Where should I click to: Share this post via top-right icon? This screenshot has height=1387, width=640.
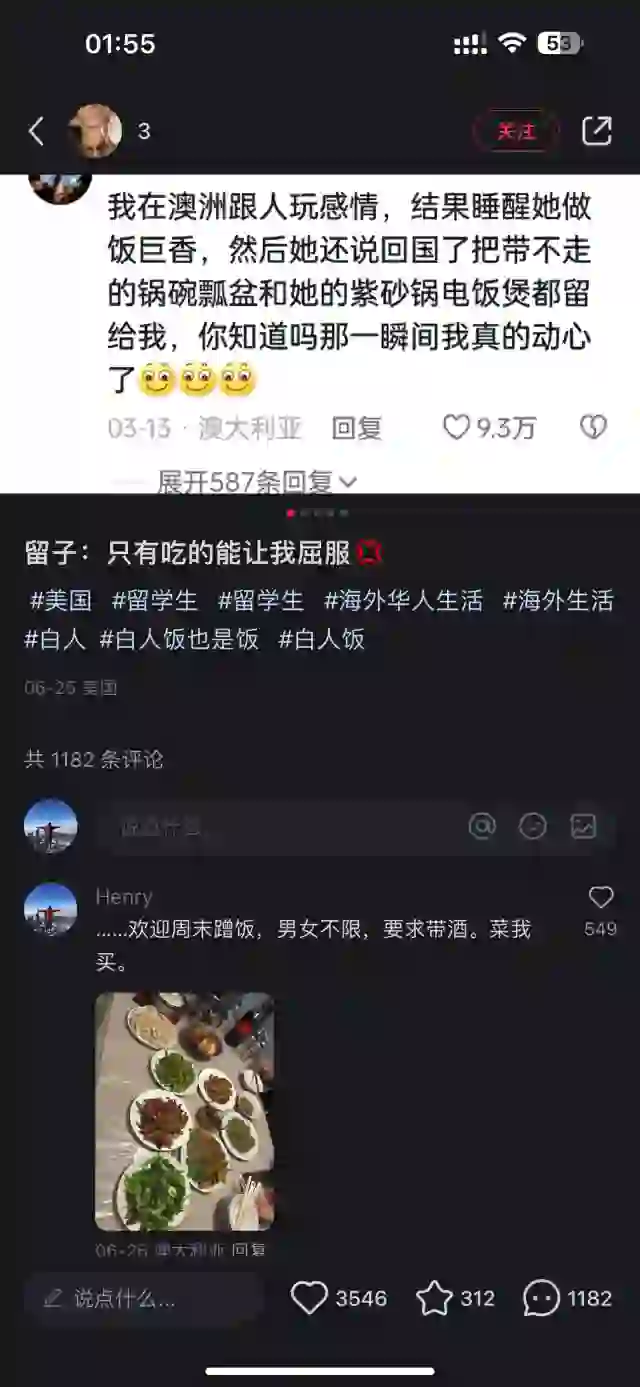point(597,131)
